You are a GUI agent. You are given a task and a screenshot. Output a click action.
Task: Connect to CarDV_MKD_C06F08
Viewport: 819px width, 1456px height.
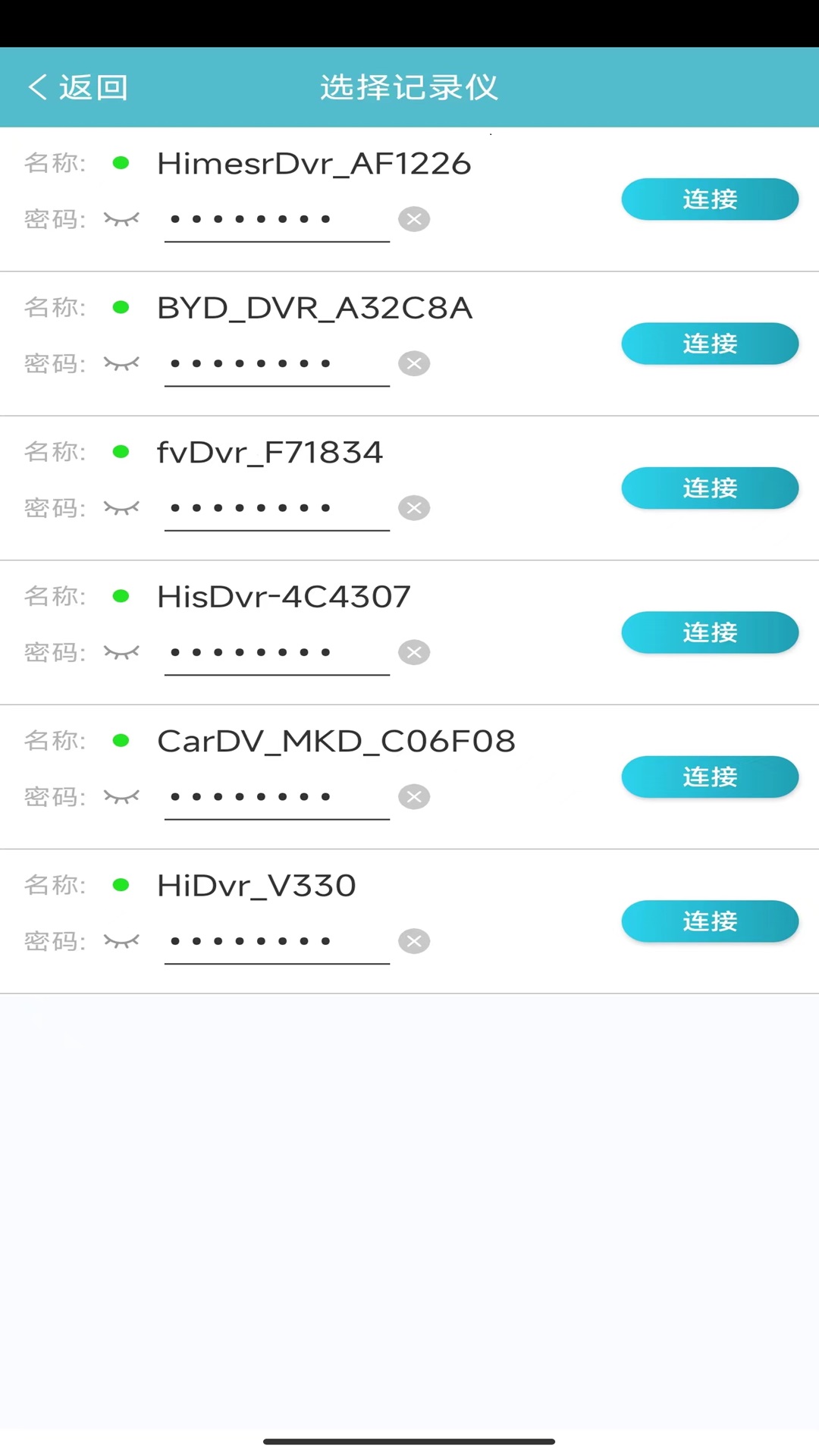(x=709, y=777)
